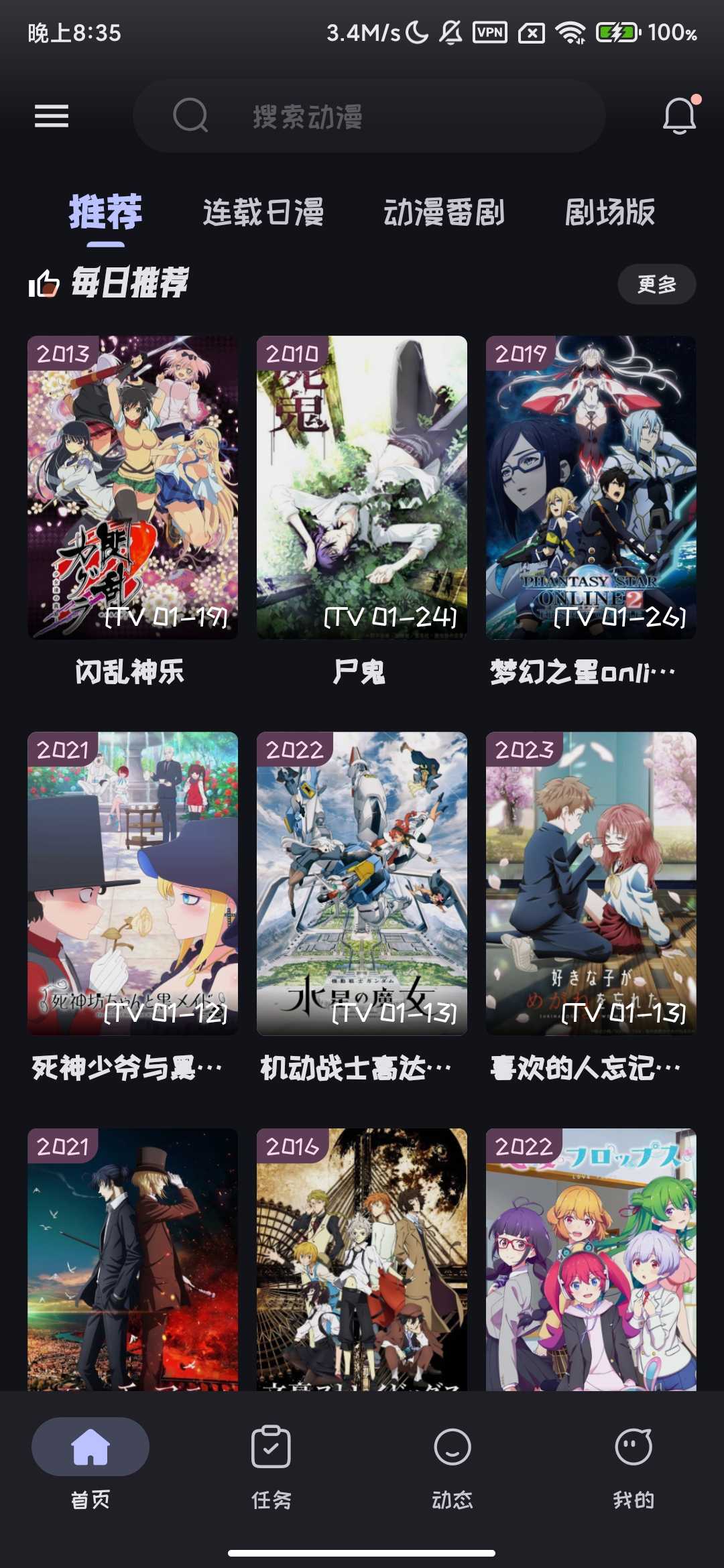Image resolution: width=724 pixels, height=1568 pixels.
Task: Open the 喜欢的人忘记… anime card
Action: [591, 883]
